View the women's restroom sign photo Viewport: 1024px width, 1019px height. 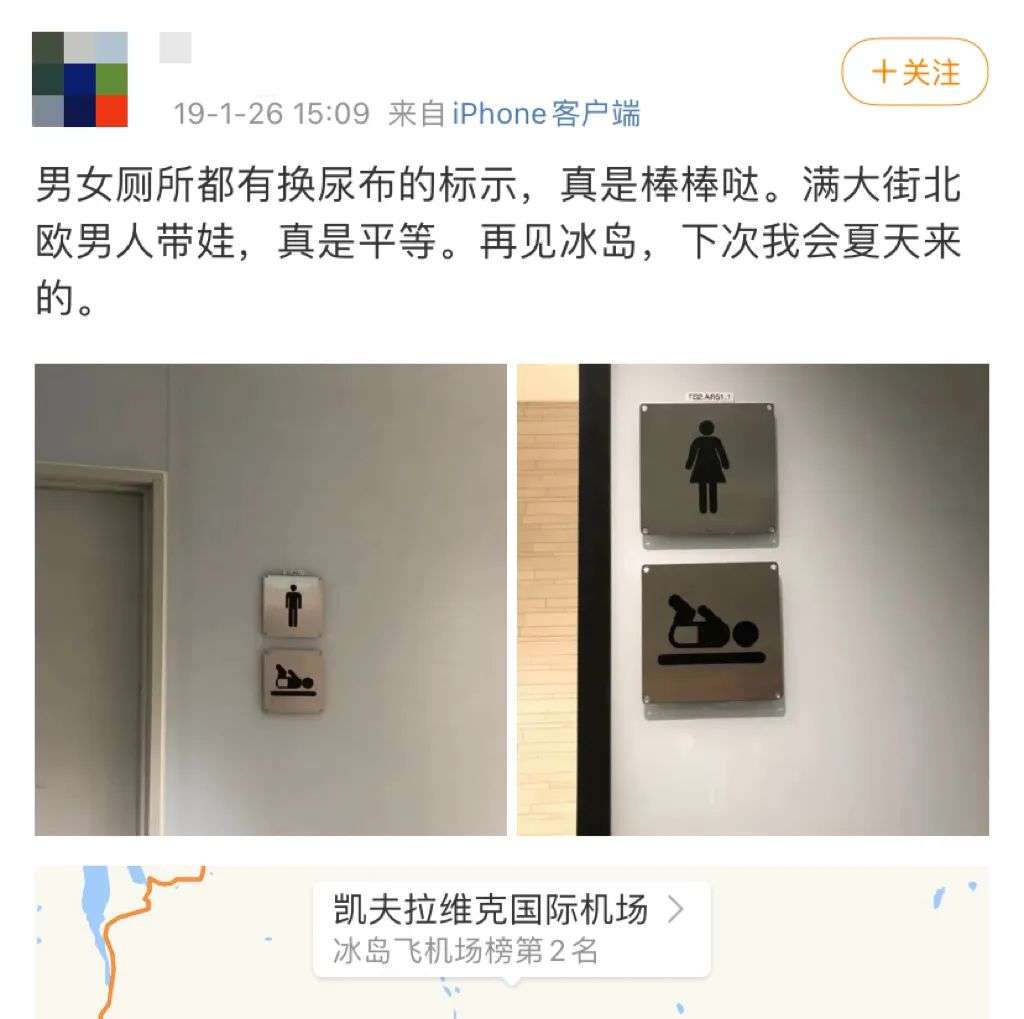click(752, 599)
